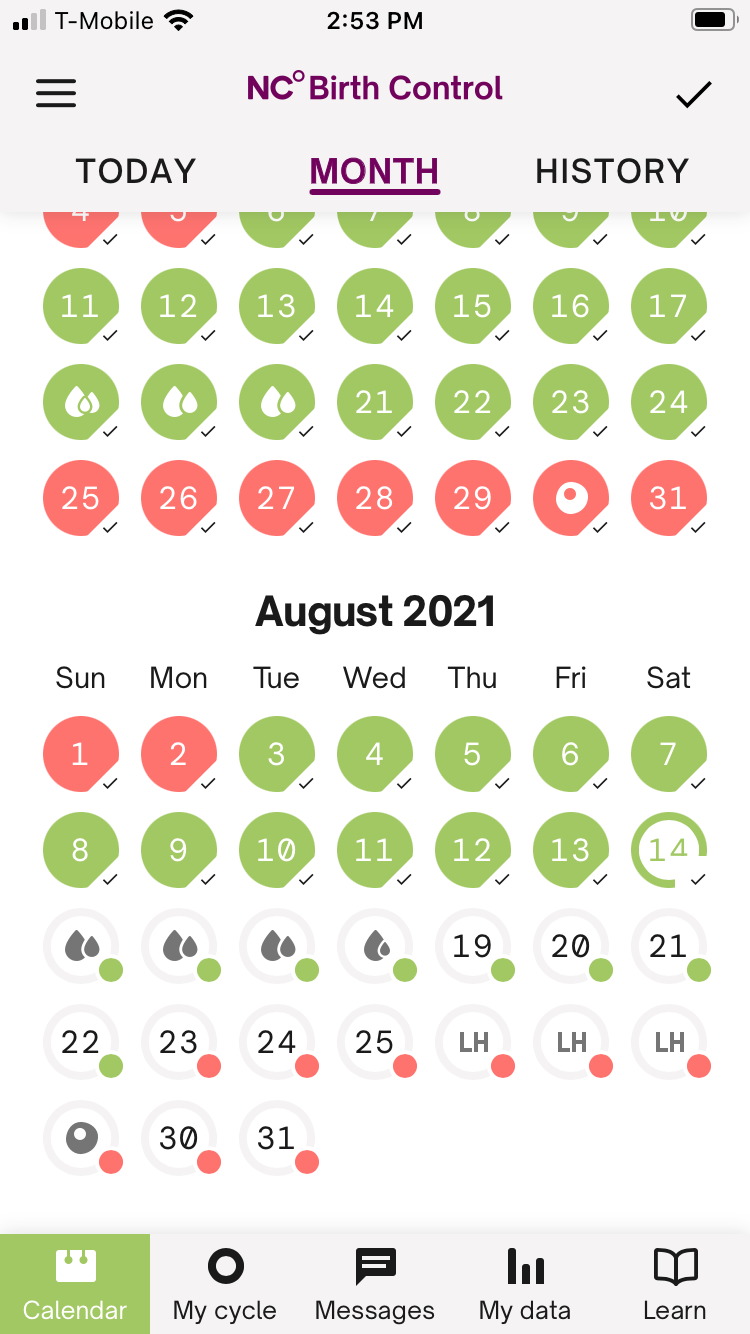Open the My cycle tab
This screenshot has height=1334, width=750.
point(225,1284)
